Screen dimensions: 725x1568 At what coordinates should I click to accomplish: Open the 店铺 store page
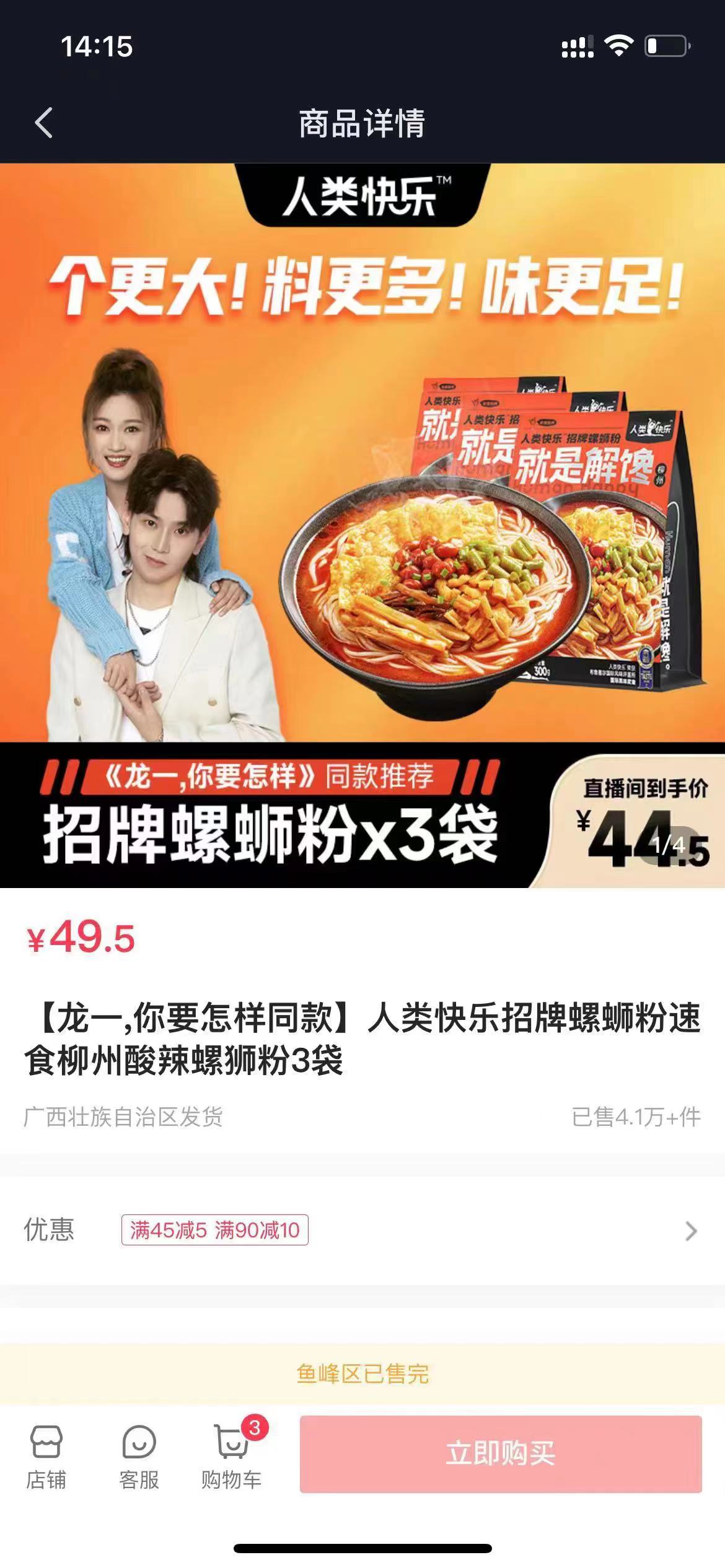pos(46,1457)
